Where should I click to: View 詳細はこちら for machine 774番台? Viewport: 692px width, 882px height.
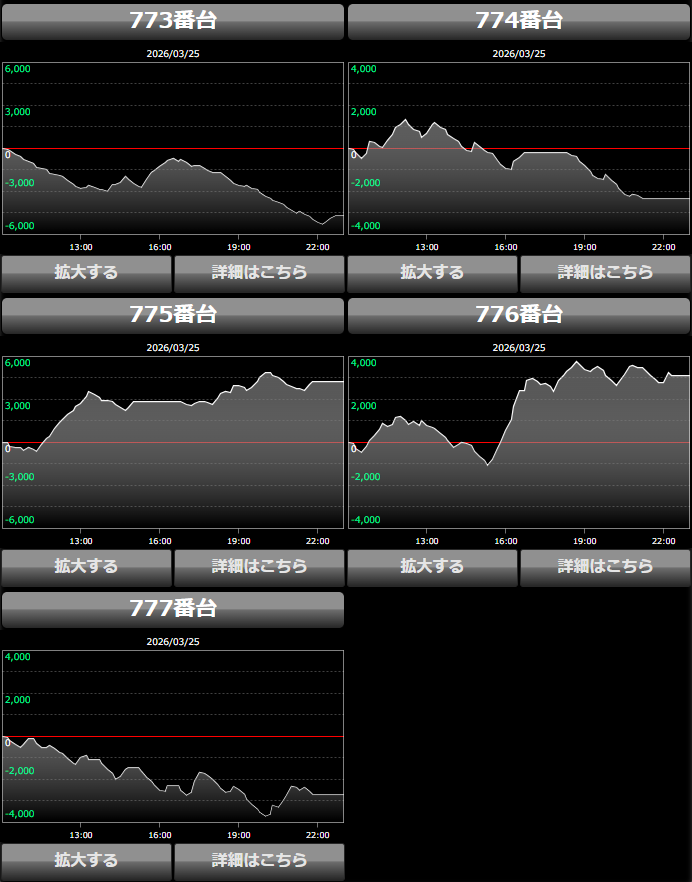point(605,272)
